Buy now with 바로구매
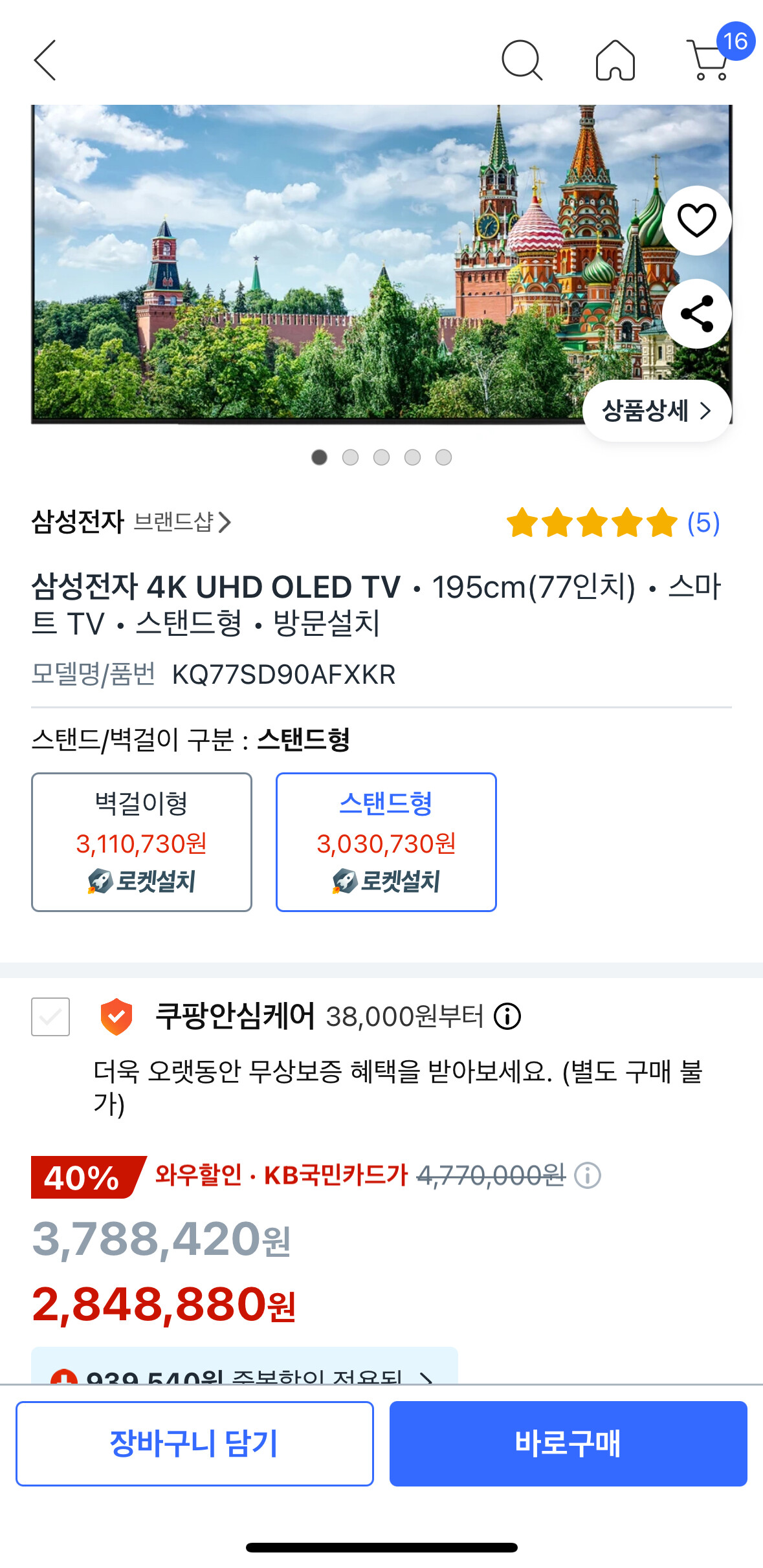 pos(568,1444)
